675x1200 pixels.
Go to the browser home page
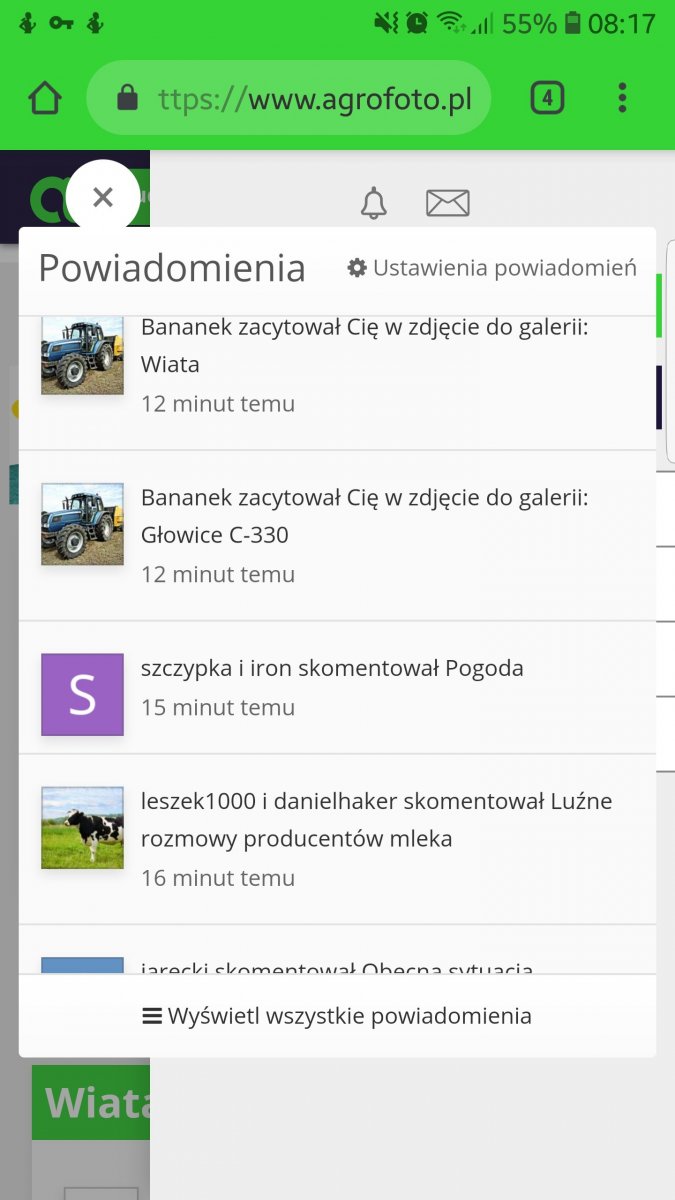coord(45,98)
